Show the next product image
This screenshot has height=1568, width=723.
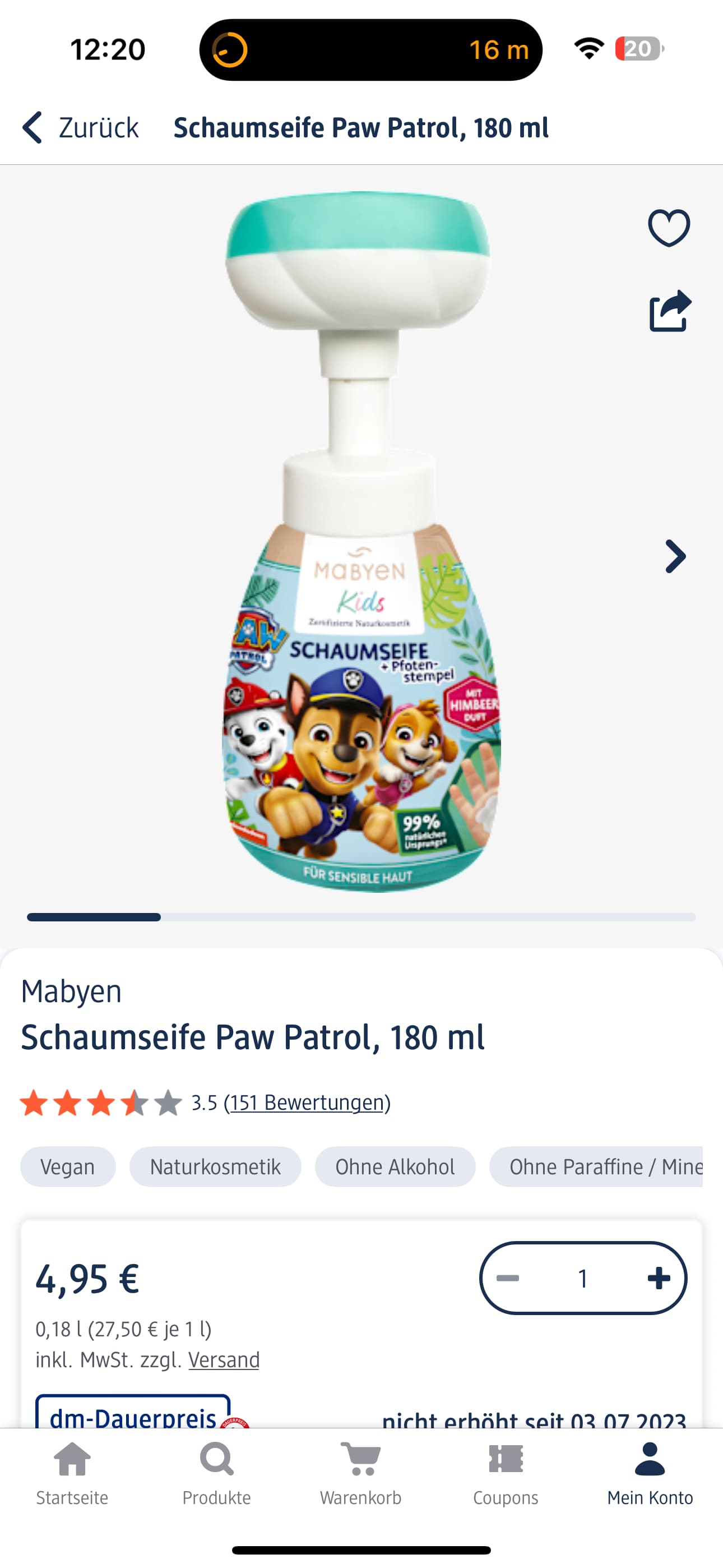tap(675, 556)
